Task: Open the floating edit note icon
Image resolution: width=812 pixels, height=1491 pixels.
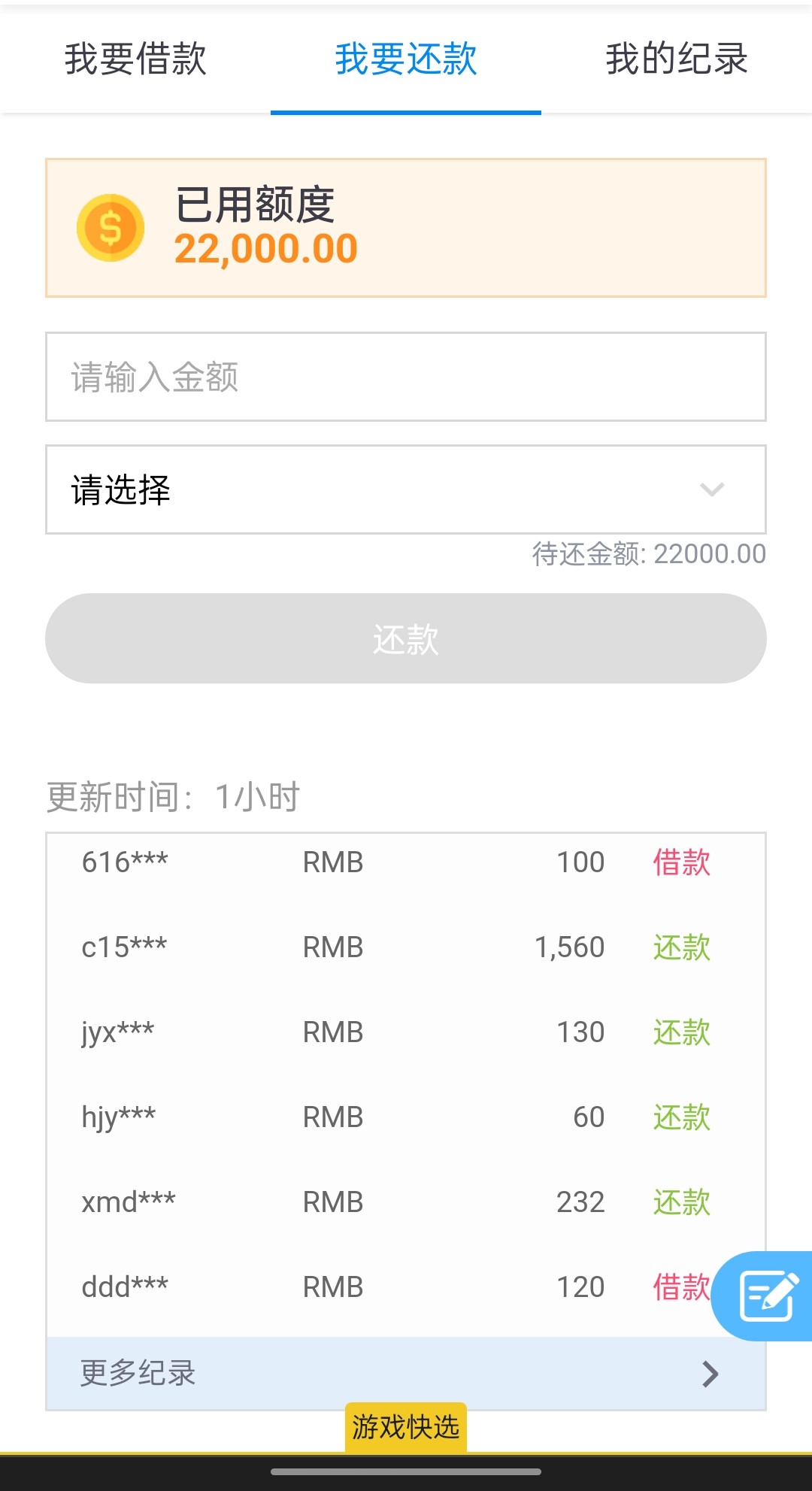Action: point(767,1296)
